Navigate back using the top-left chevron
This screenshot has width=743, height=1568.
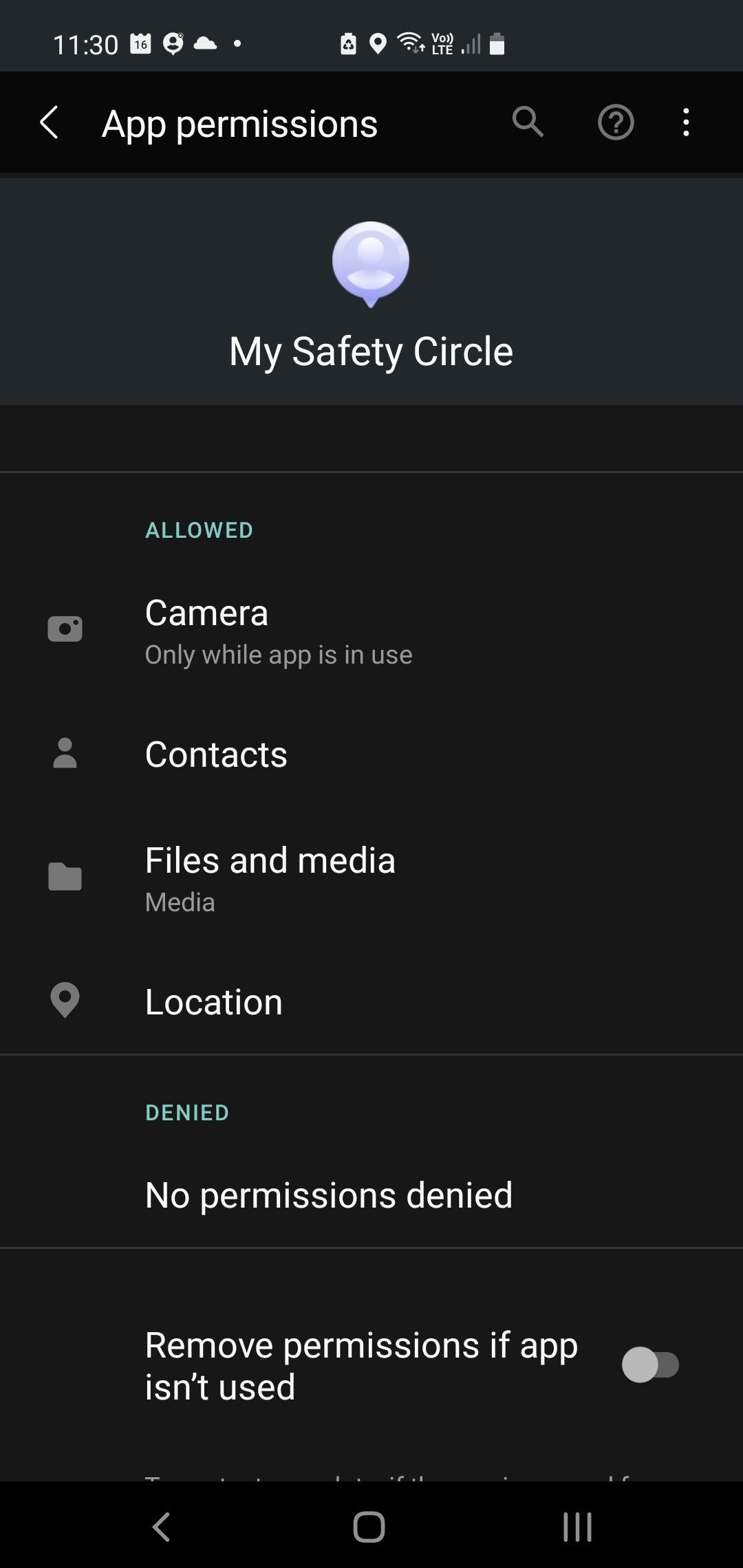[x=50, y=122]
